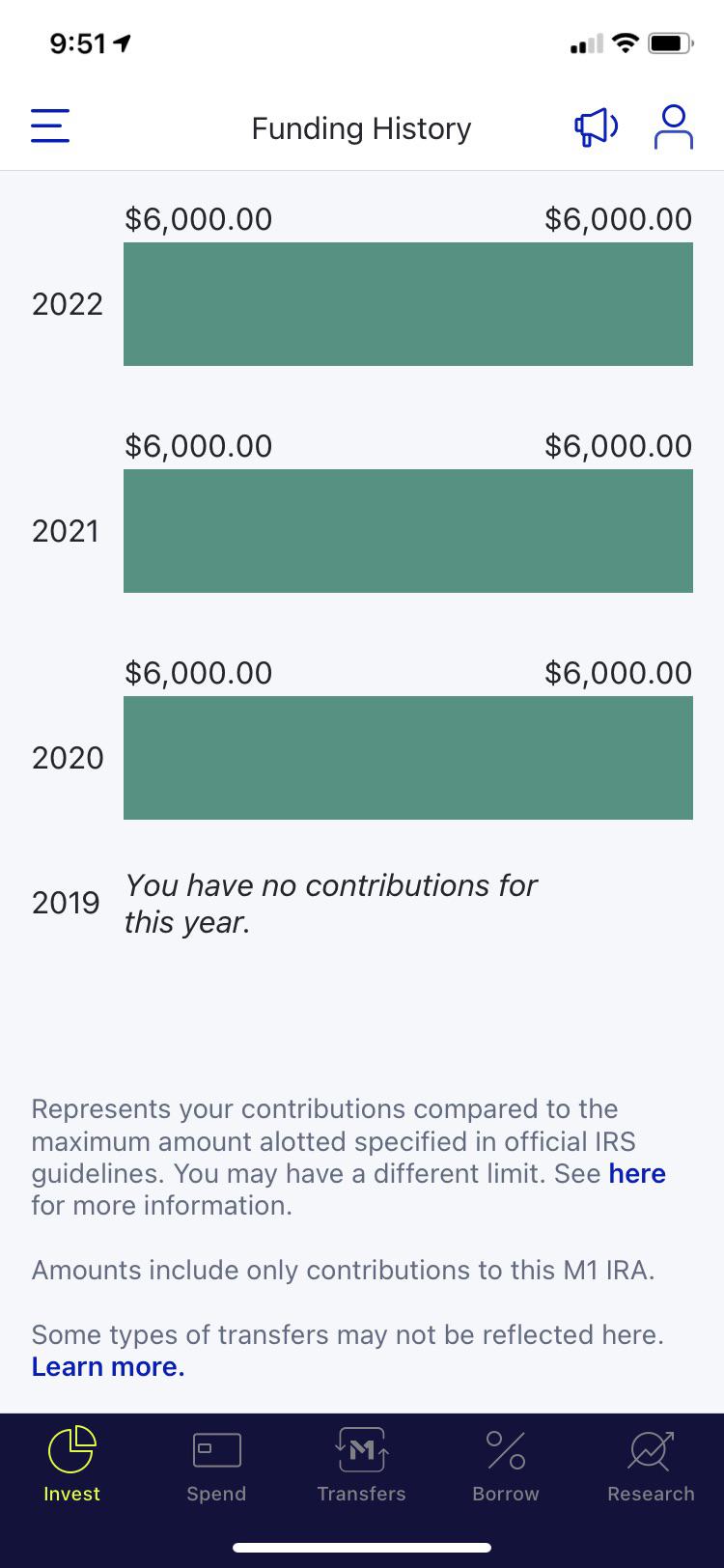The image size is (724, 1568).
Task: Open Spend using the card icon
Action: point(215,1448)
